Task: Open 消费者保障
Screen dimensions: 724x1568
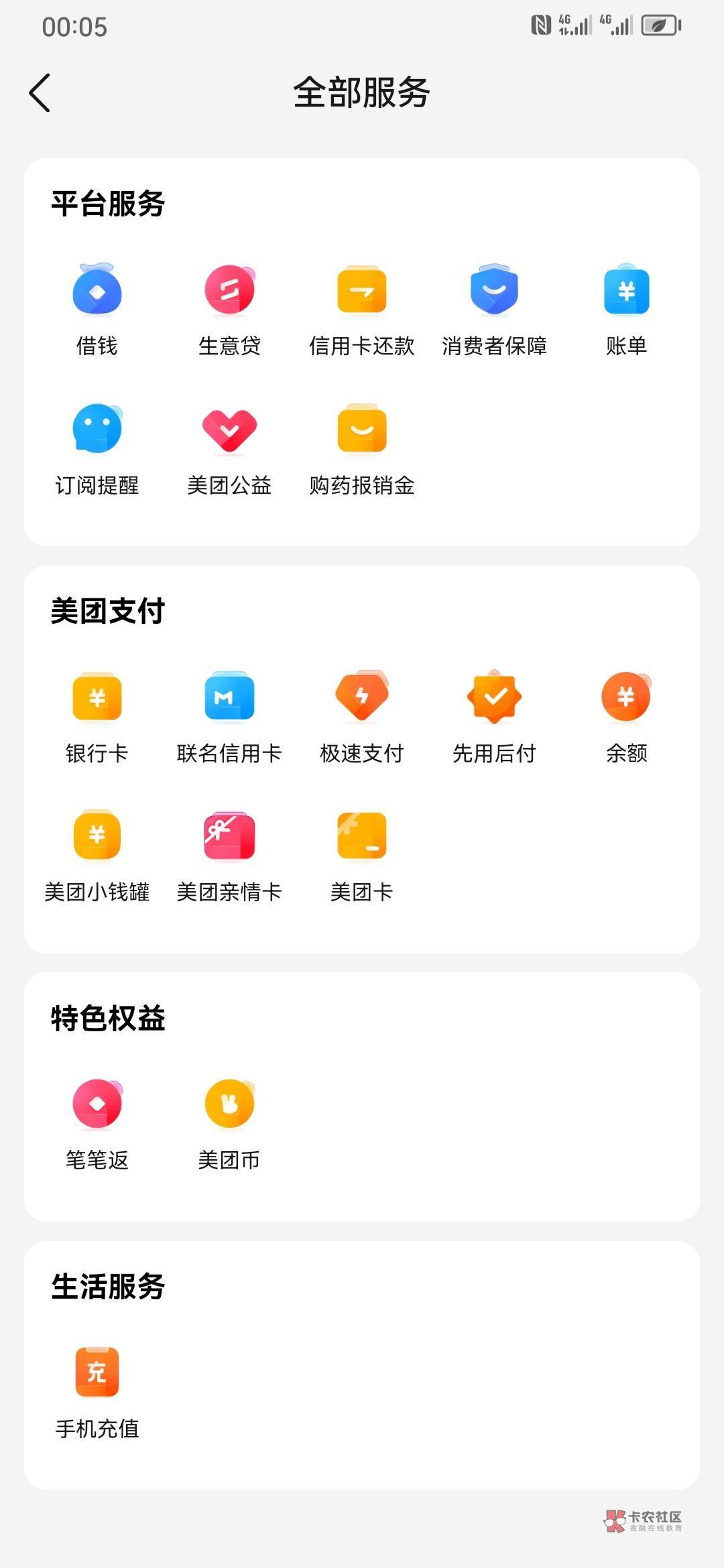Action: (494, 310)
